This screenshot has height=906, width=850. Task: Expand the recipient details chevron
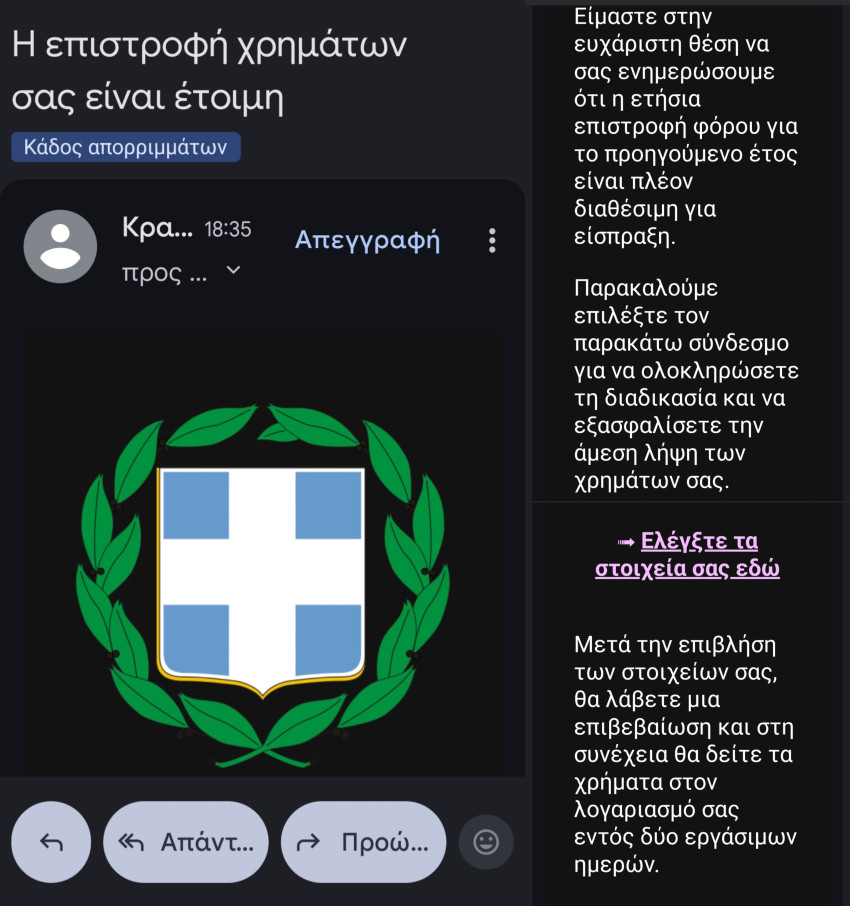(x=233, y=271)
